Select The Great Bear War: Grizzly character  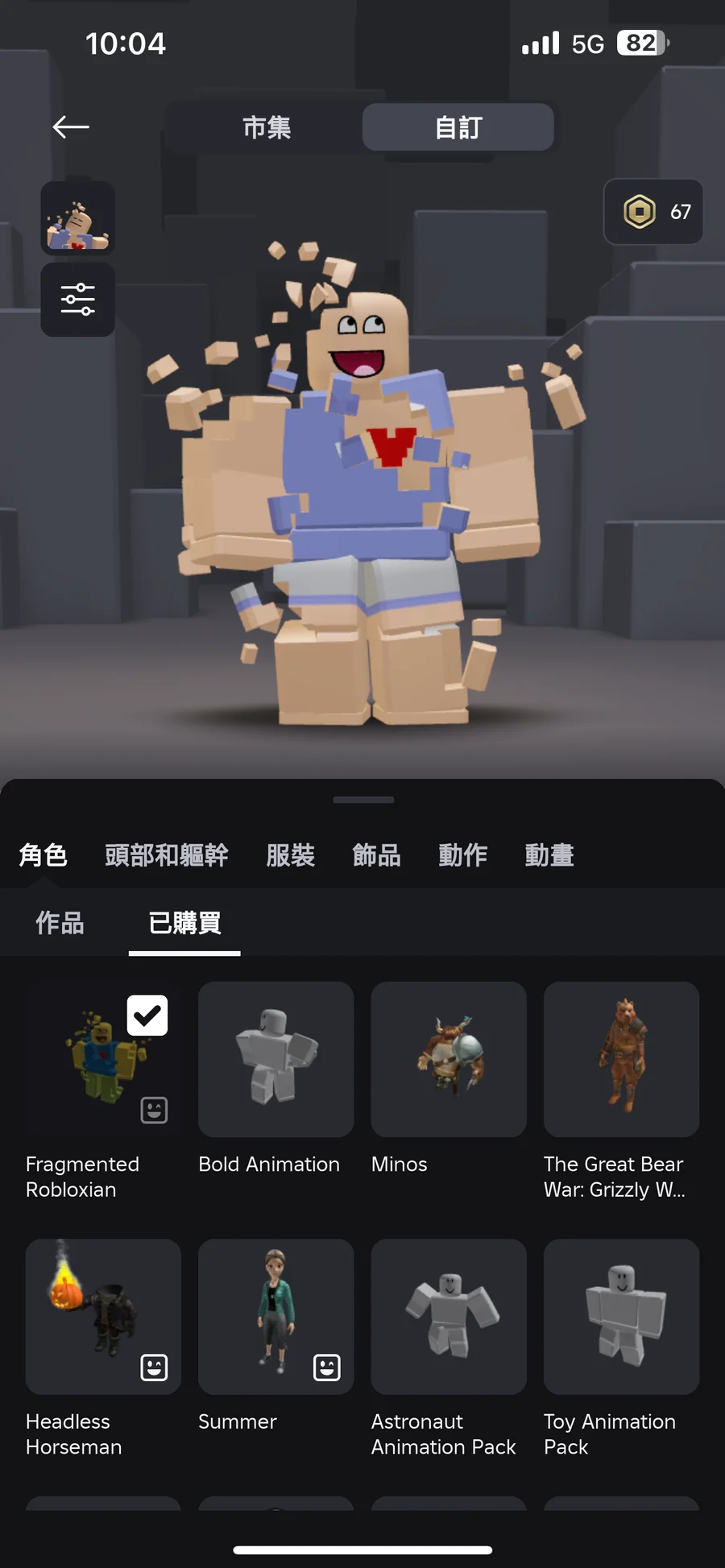coord(621,1059)
